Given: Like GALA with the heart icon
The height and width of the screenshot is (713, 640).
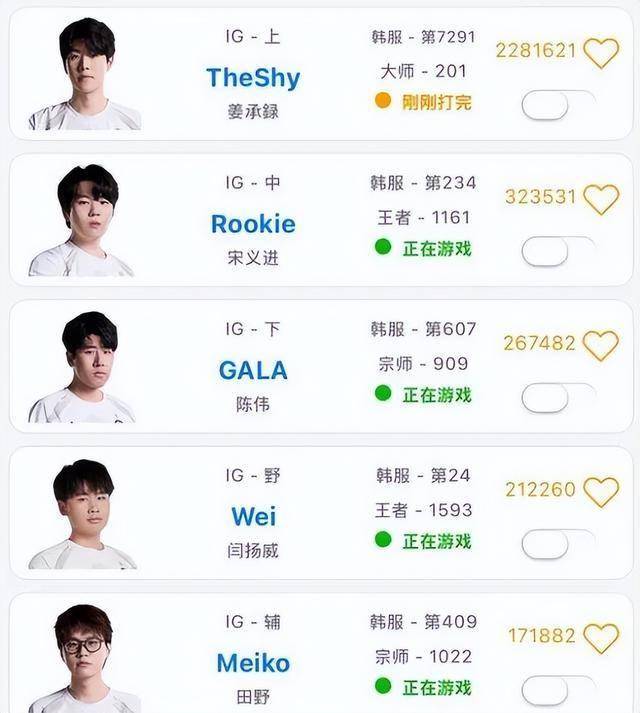Looking at the screenshot, I should pyautogui.click(x=601, y=344).
